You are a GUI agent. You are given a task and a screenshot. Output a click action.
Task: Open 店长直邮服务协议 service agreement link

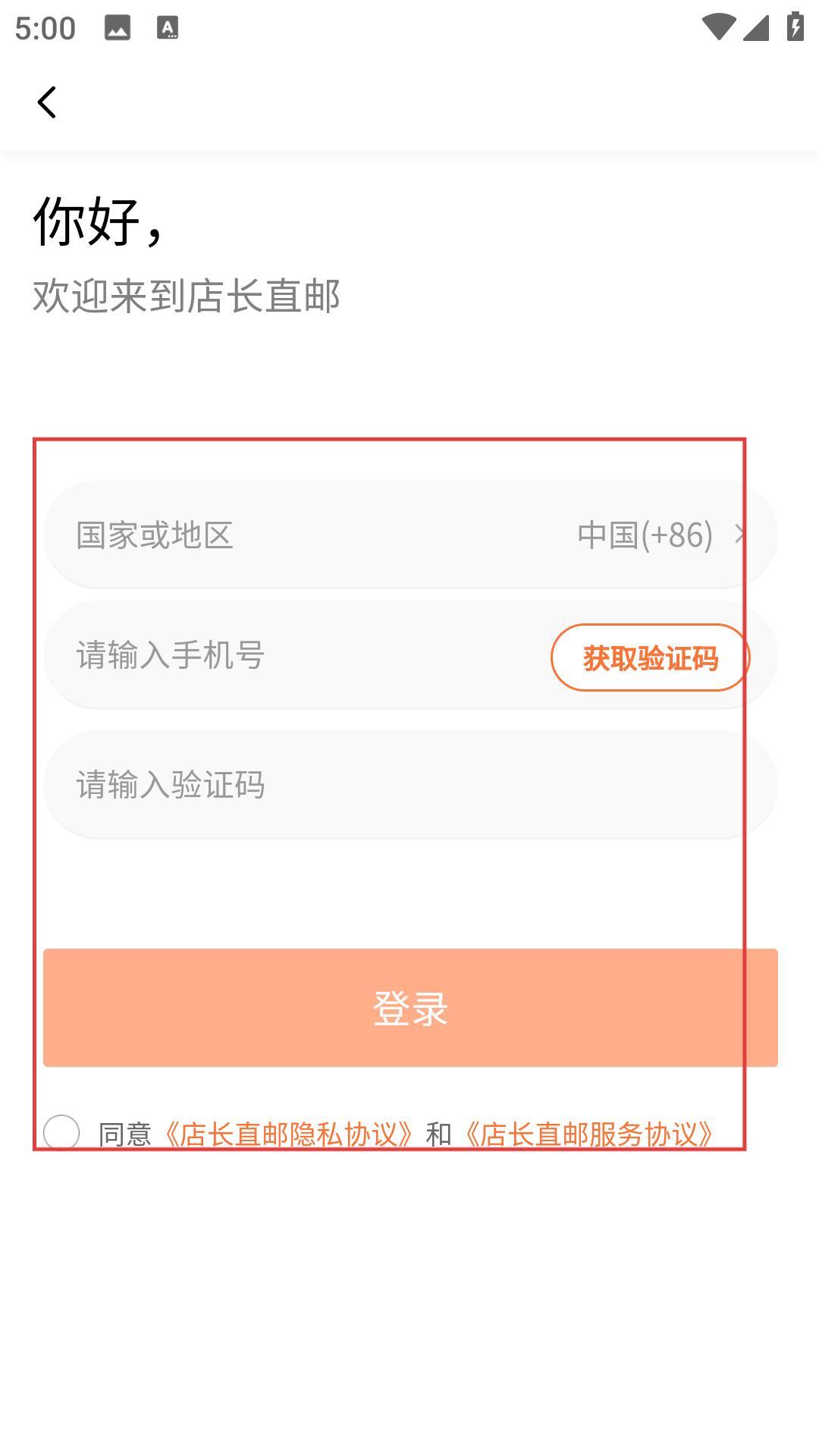(588, 1134)
